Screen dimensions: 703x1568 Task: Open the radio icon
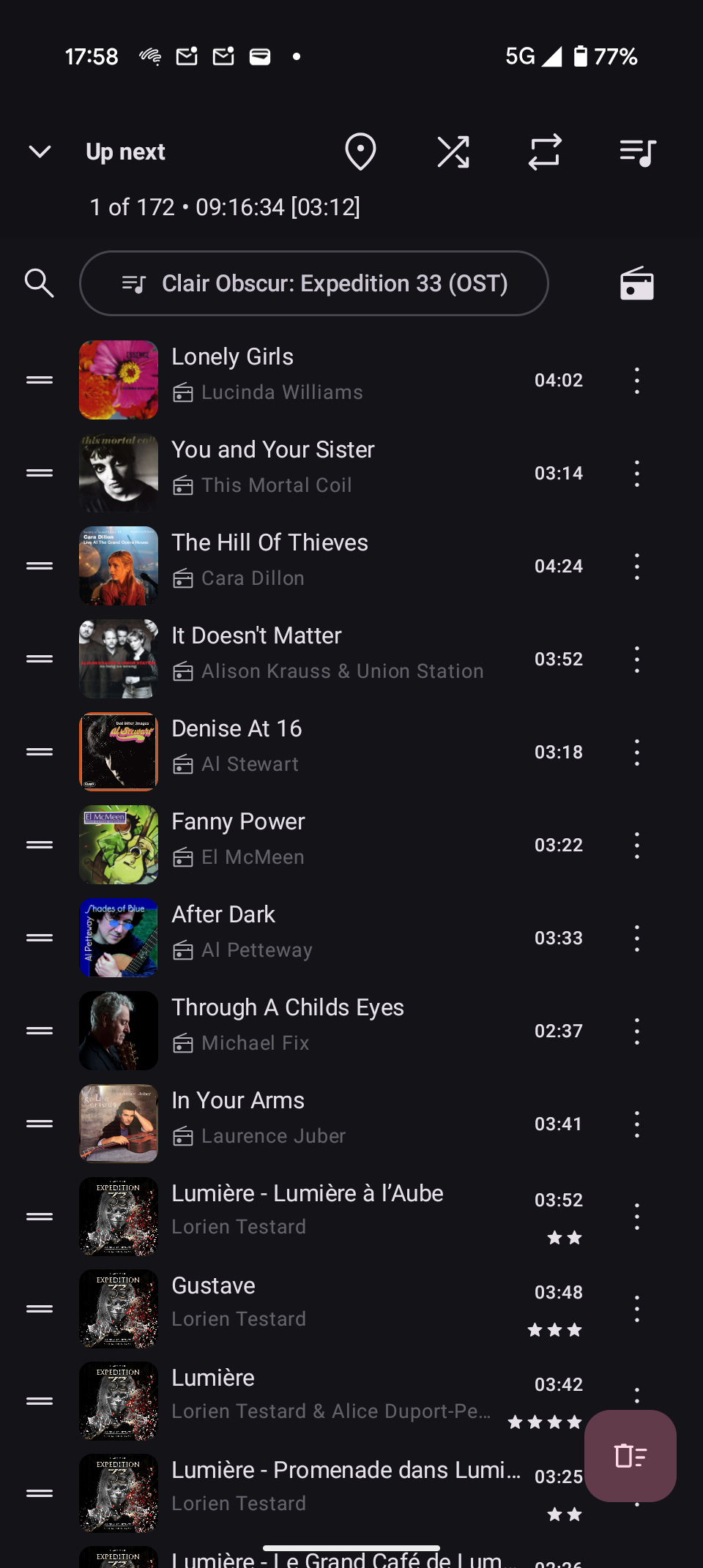pos(637,283)
